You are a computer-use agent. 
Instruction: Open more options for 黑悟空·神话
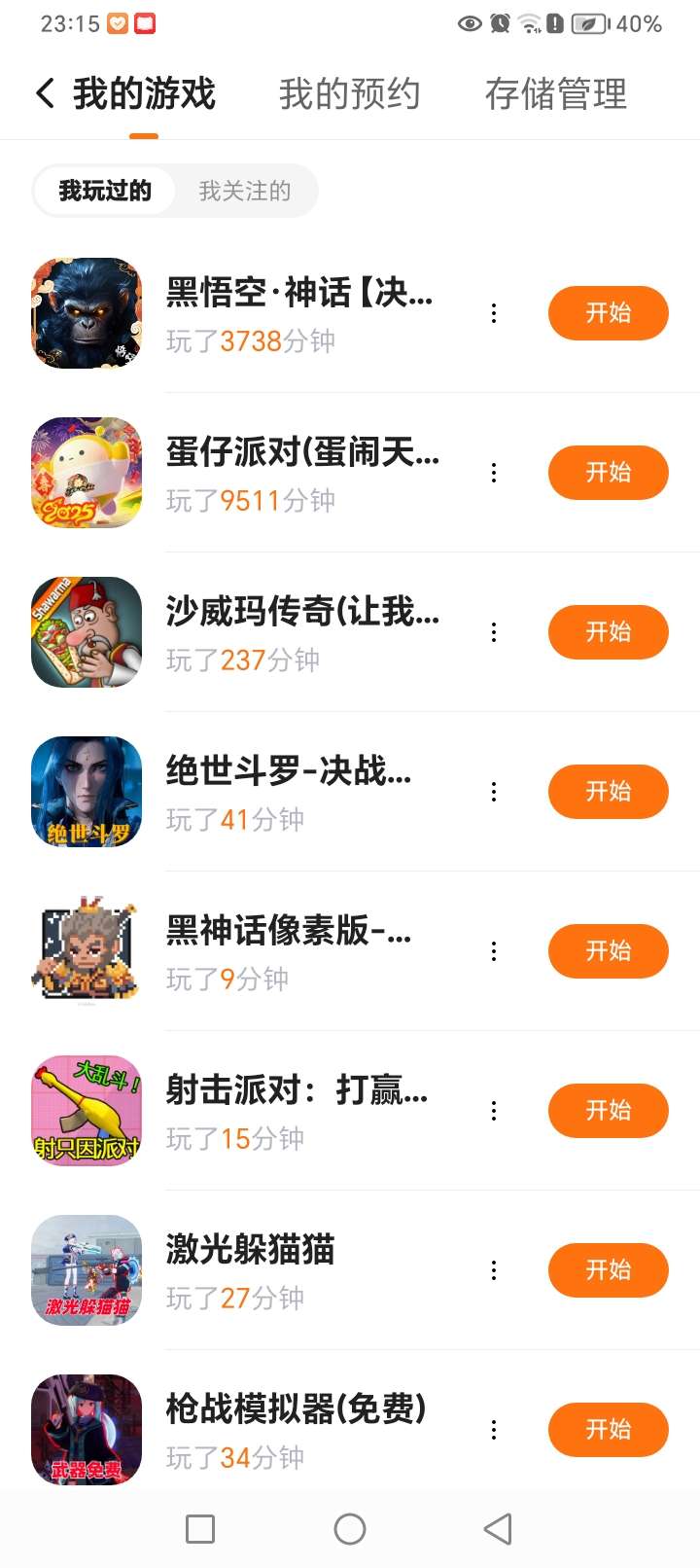pos(494,313)
